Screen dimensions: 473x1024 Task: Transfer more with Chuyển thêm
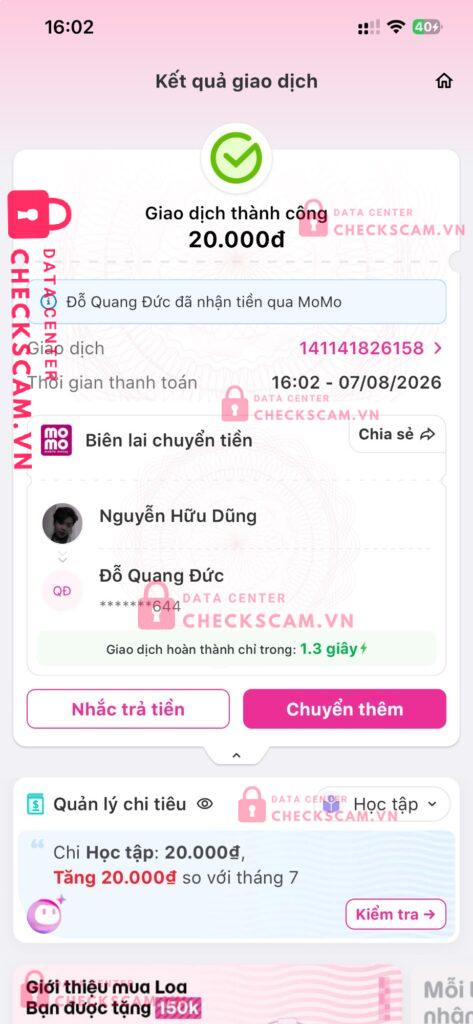[344, 709]
